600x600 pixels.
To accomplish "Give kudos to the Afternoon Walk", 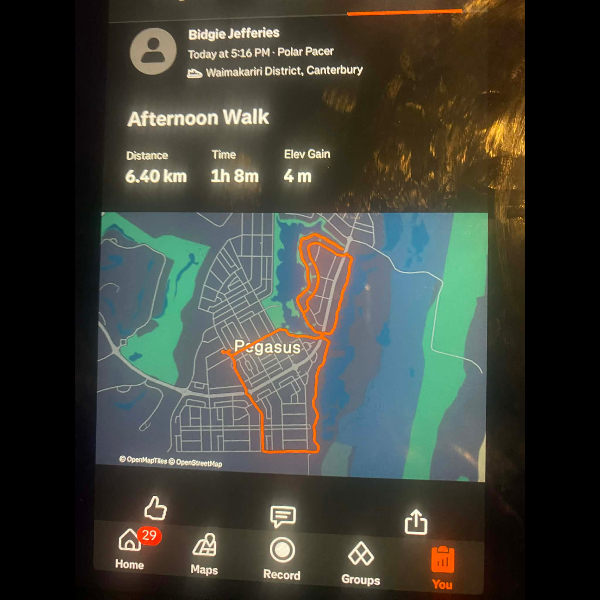I will click(x=155, y=508).
